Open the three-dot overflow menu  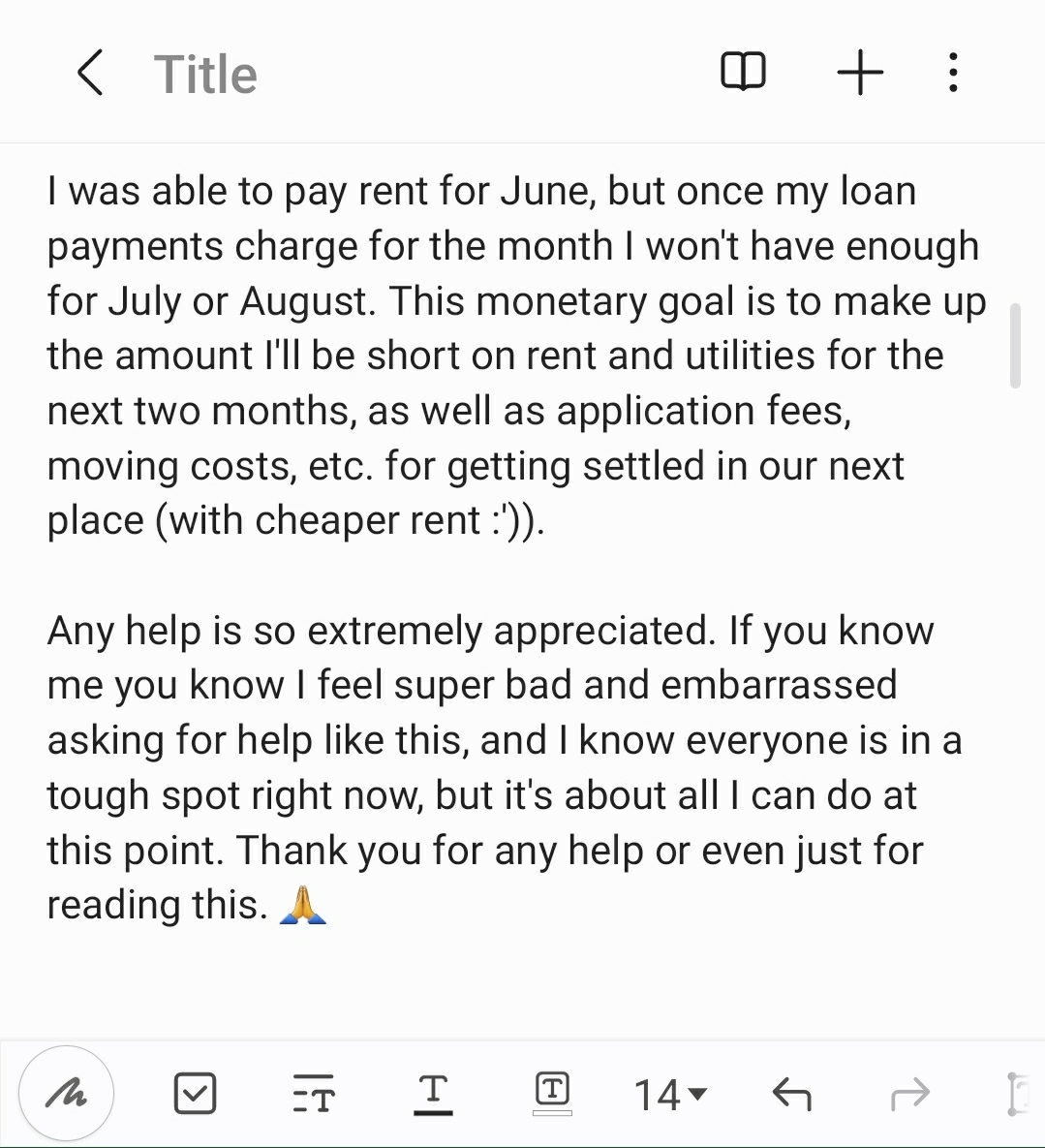(954, 74)
